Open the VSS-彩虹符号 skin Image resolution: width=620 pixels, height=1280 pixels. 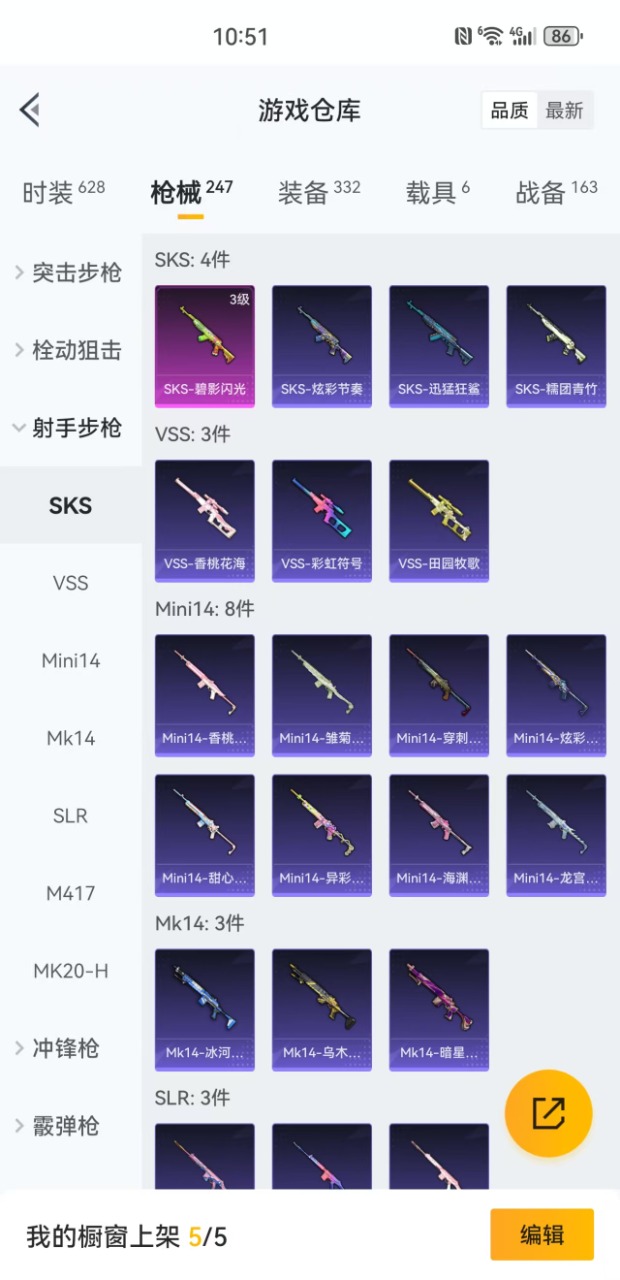(321, 520)
